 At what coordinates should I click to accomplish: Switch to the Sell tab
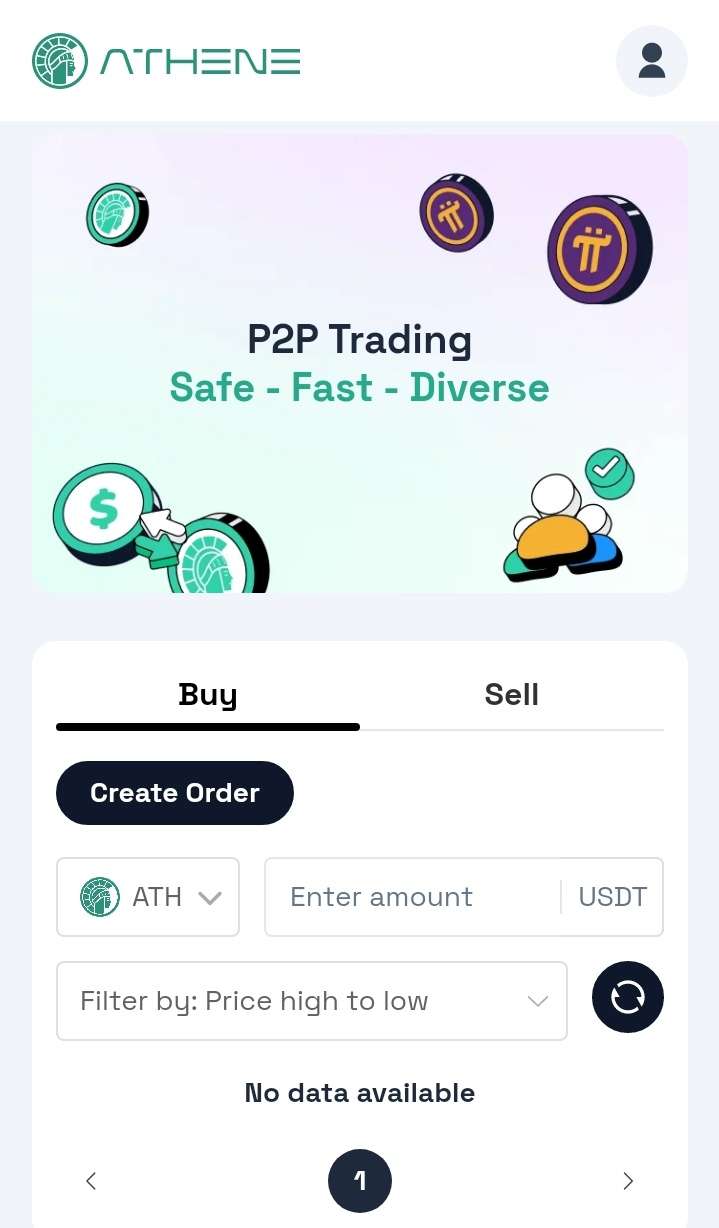tap(511, 695)
